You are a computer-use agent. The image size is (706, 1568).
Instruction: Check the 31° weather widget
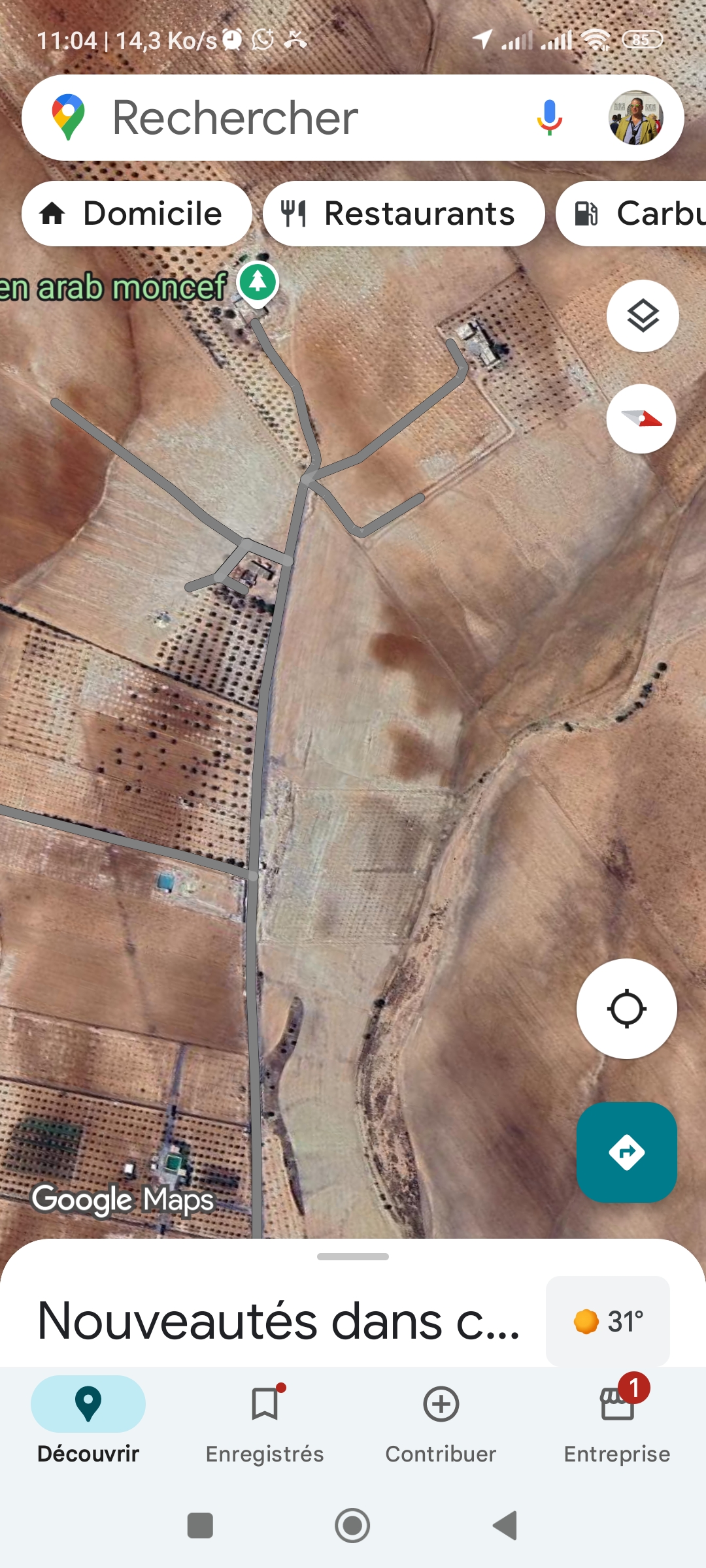pos(607,1320)
